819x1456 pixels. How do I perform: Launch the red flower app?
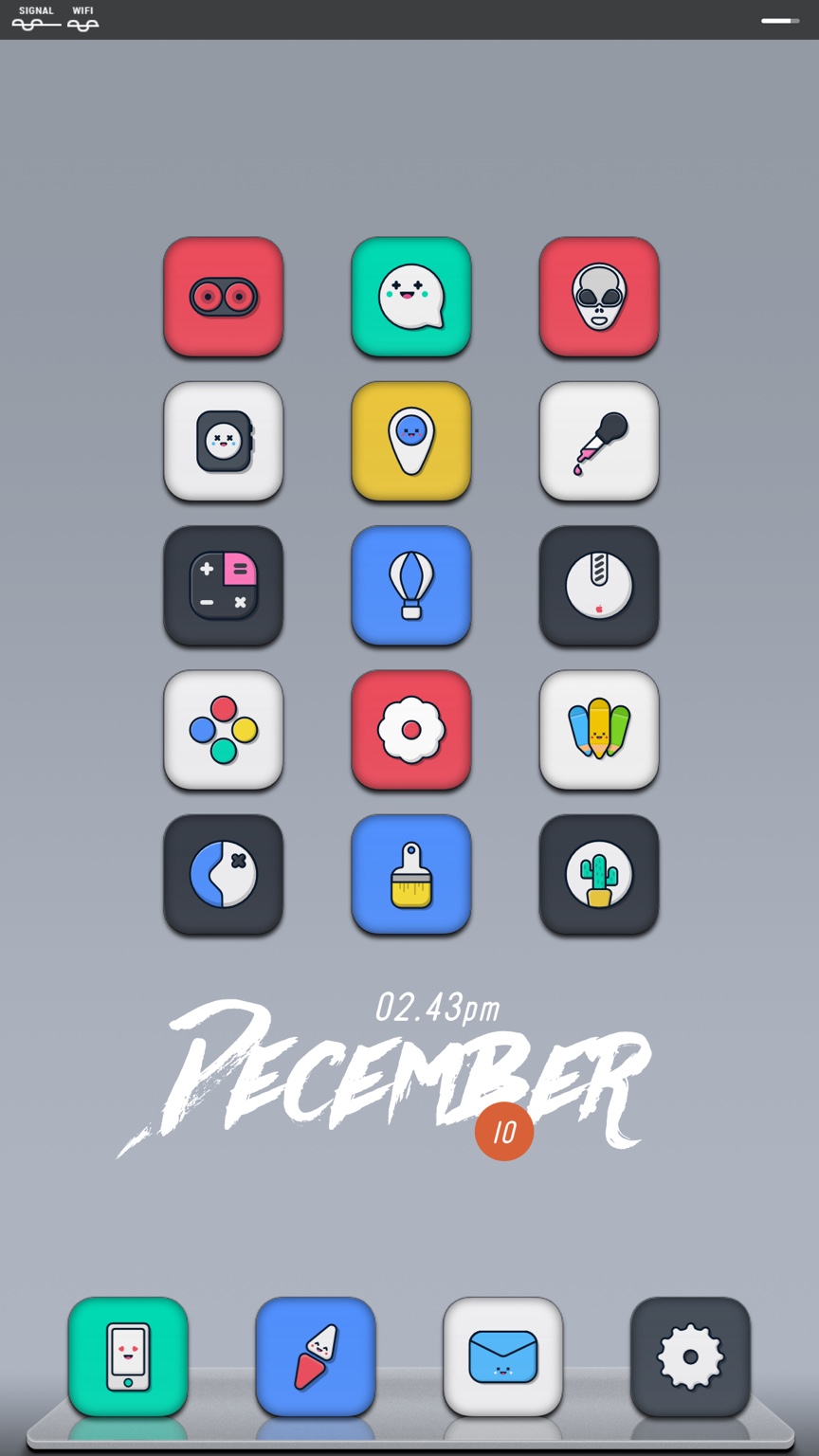pos(410,730)
